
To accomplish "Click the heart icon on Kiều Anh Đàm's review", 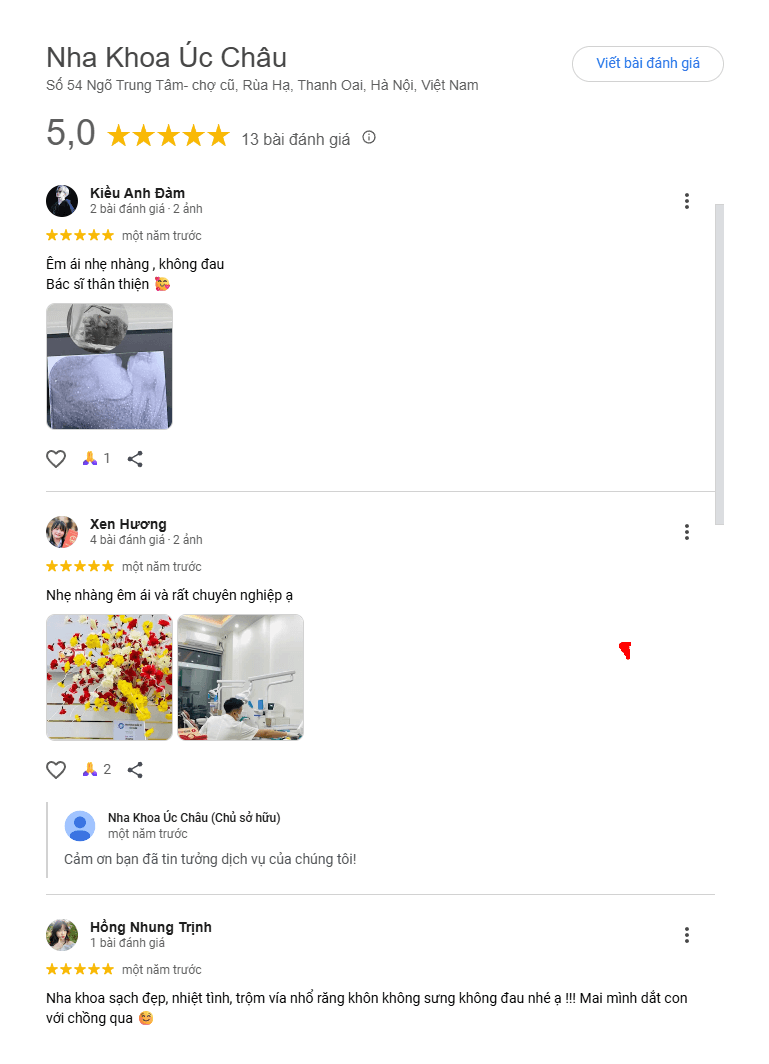I will pyautogui.click(x=57, y=458).
